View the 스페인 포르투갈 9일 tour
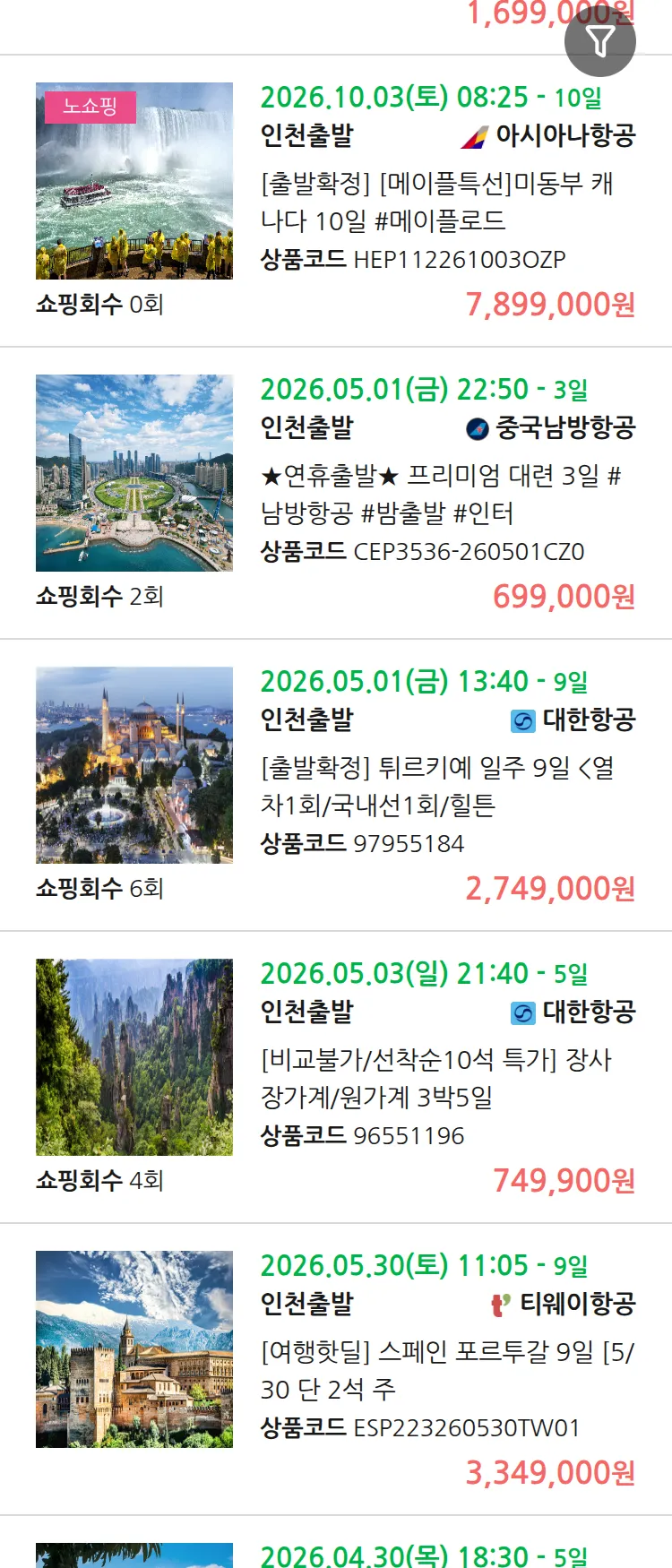Viewport: 672px width, 1568px height. [x=446, y=1370]
